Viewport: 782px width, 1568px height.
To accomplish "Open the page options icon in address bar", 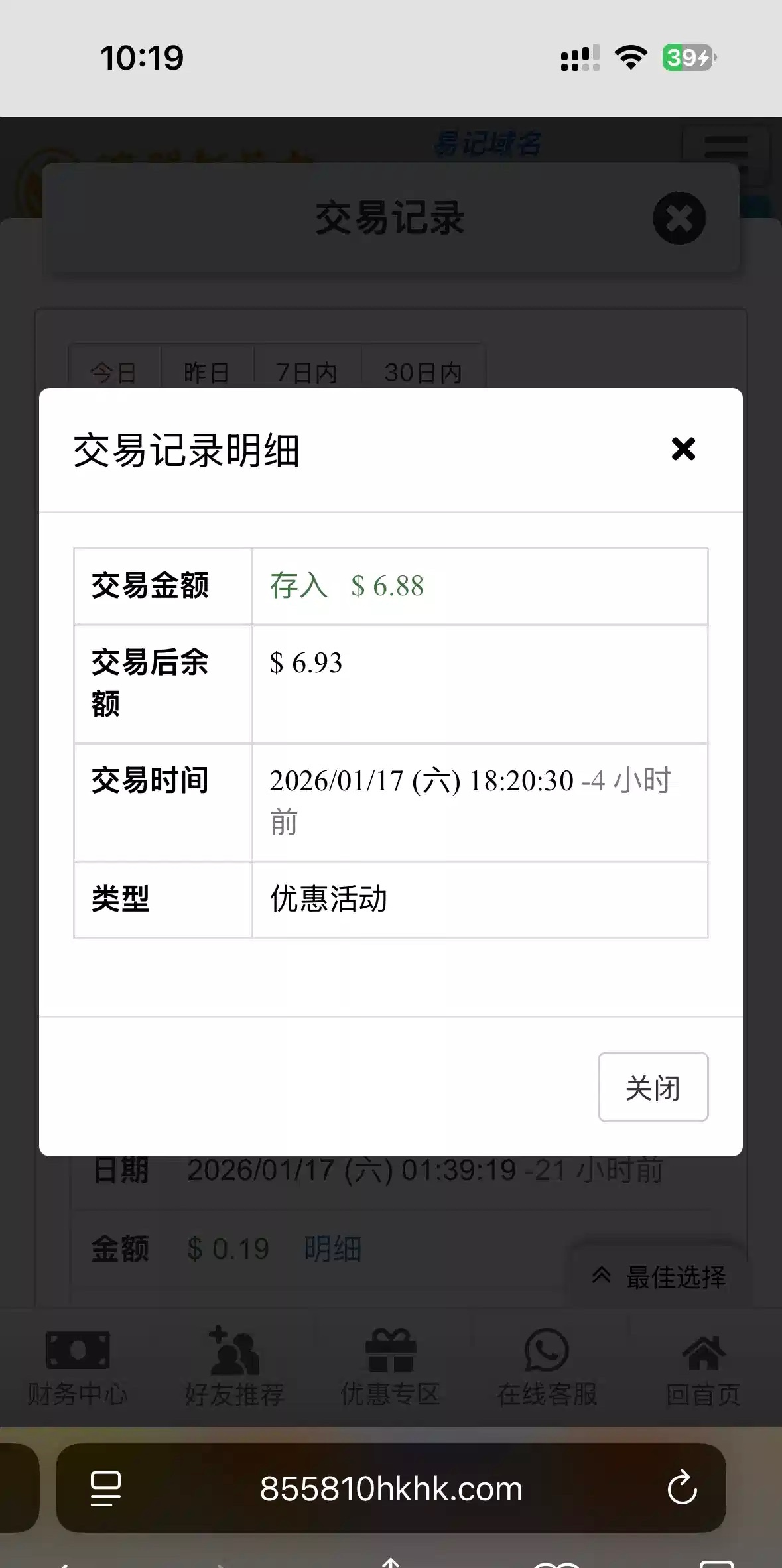I will [x=105, y=1489].
